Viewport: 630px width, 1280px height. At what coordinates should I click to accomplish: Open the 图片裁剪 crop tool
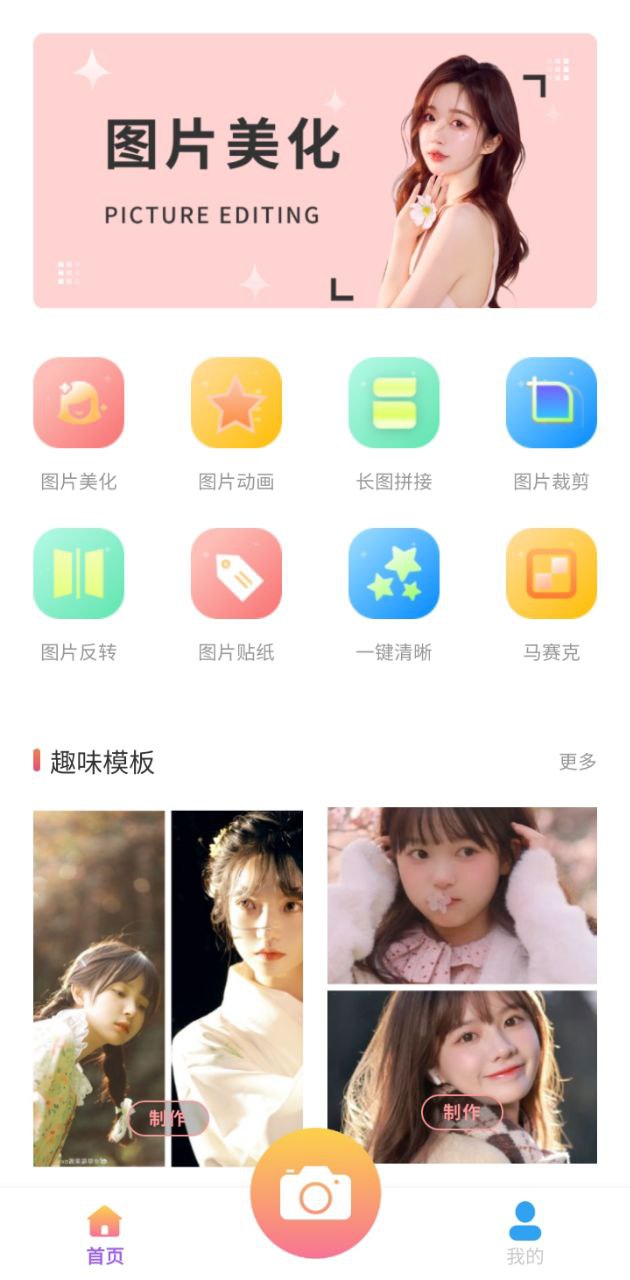click(x=551, y=403)
